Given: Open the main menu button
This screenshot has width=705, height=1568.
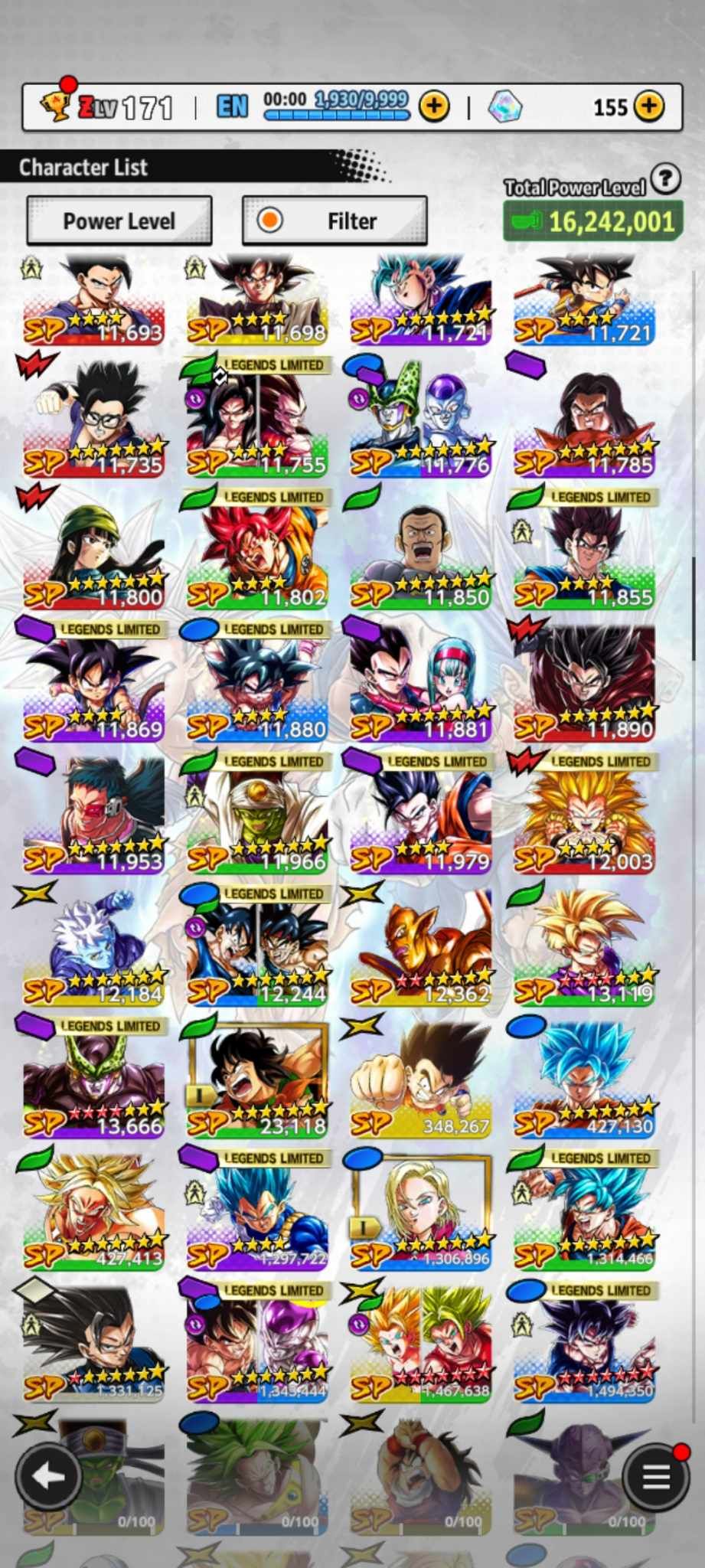Looking at the screenshot, I should tap(655, 1477).
